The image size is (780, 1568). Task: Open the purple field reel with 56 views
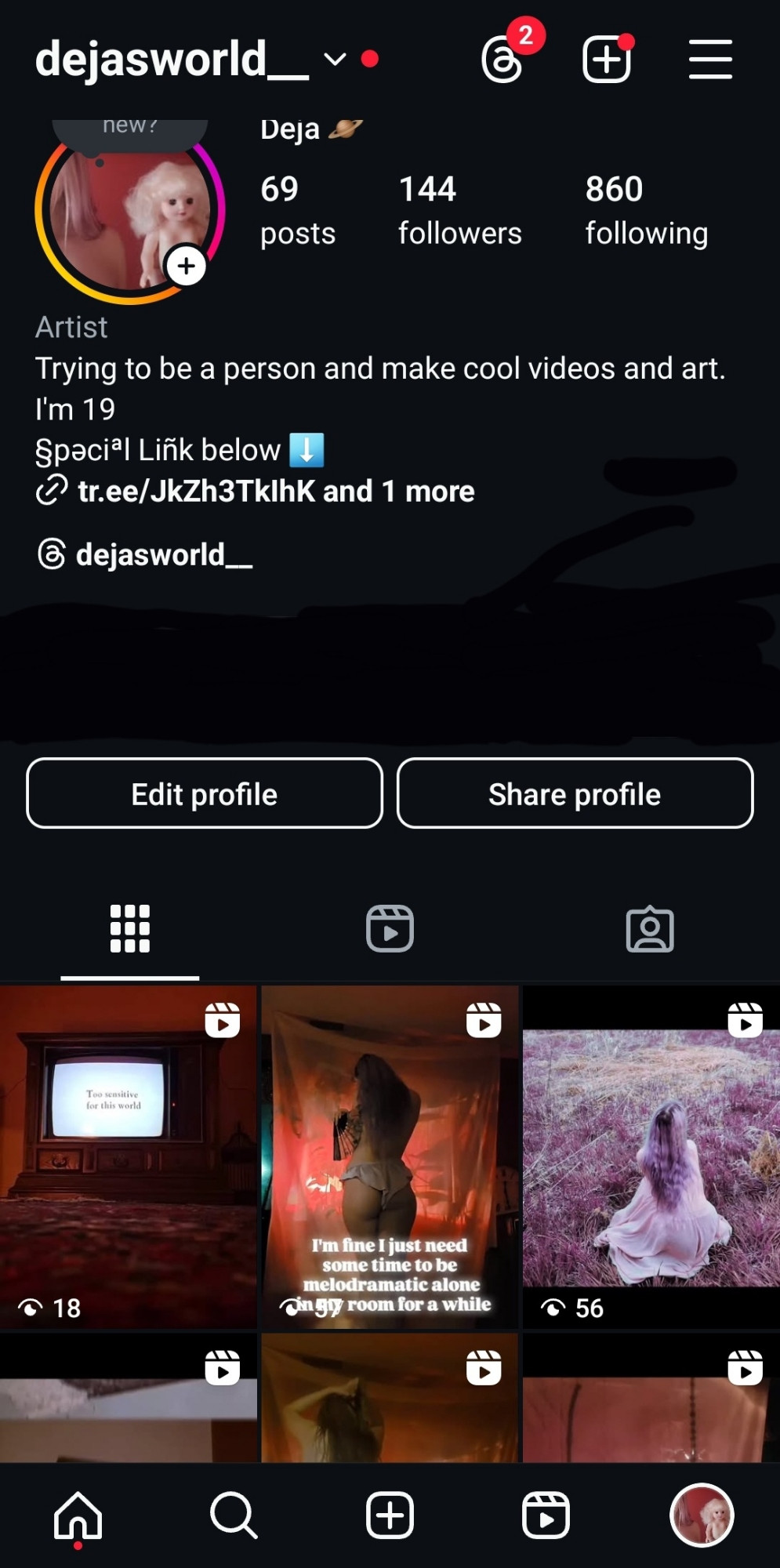coord(651,1157)
